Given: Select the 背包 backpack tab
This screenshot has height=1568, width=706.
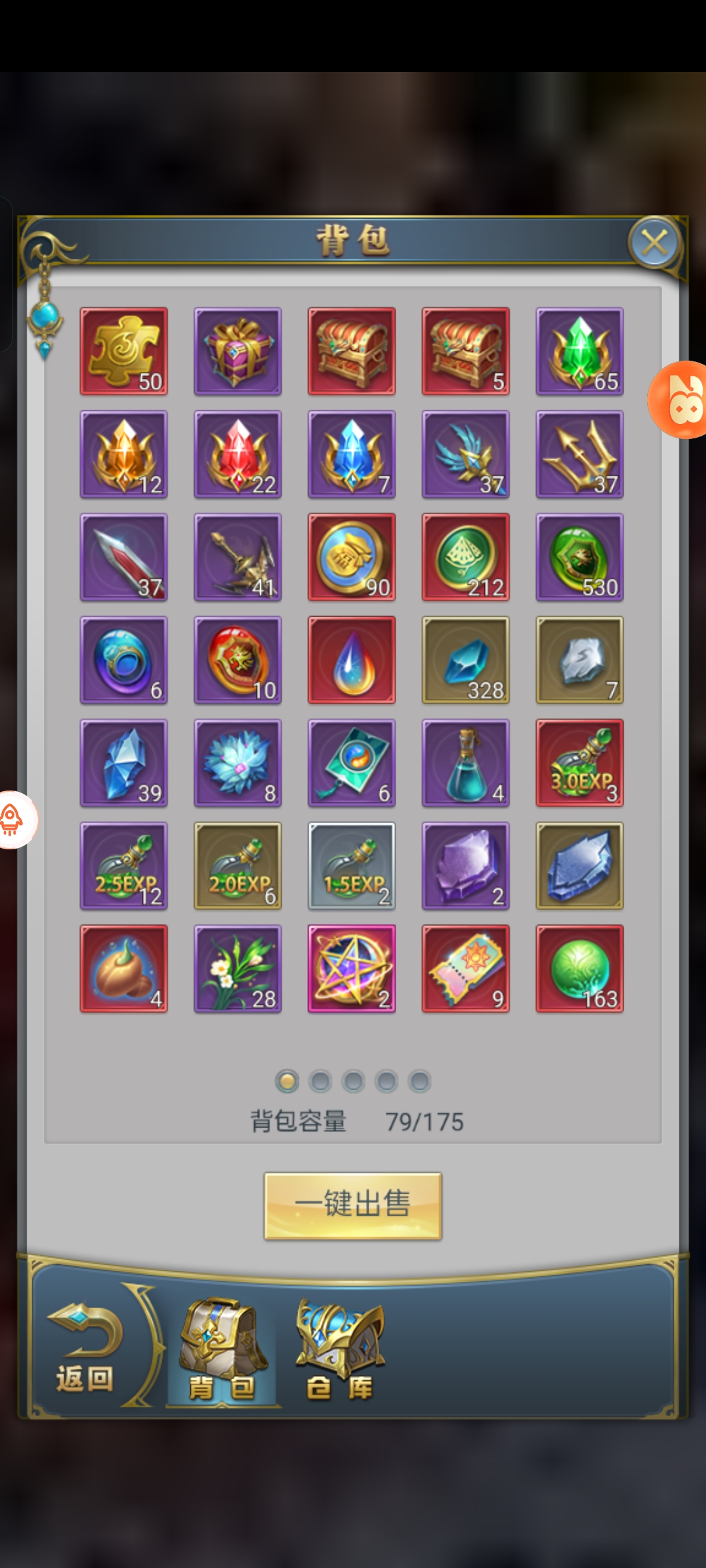Looking at the screenshot, I should [222, 1350].
